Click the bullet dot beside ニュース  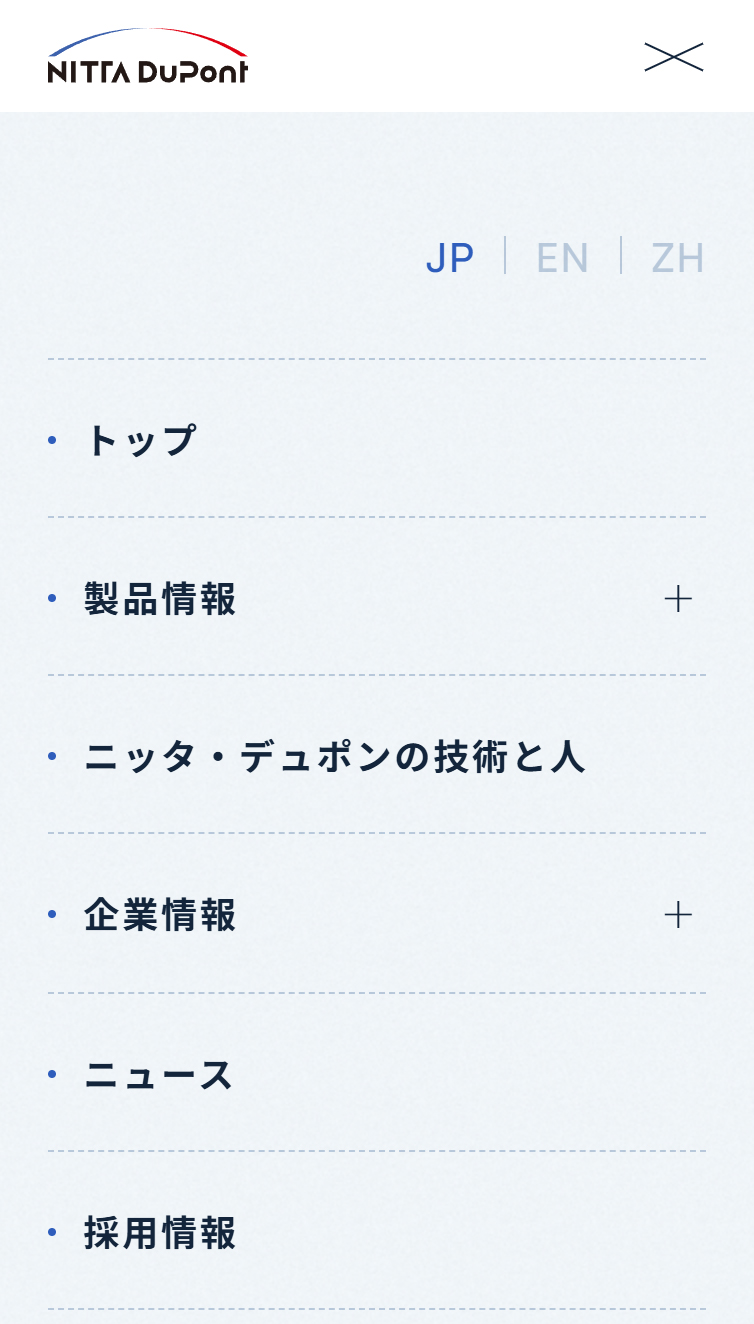click(x=50, y=1075)
